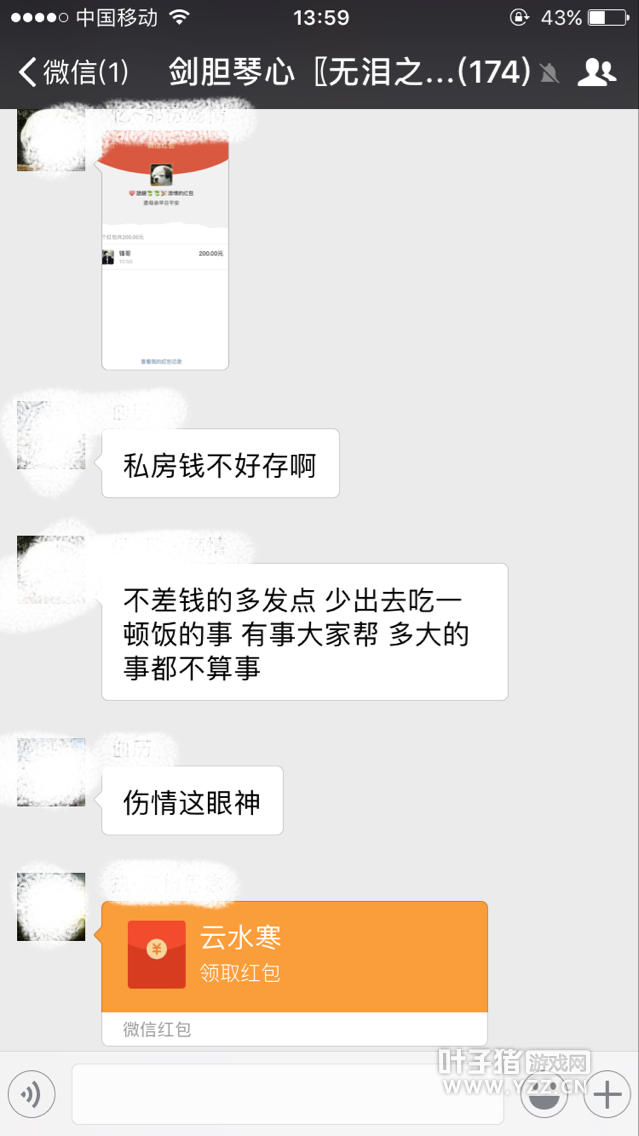Open the red packet from 云水寒
This screenshot has height=1136, width=639.
tap(294, 956)
